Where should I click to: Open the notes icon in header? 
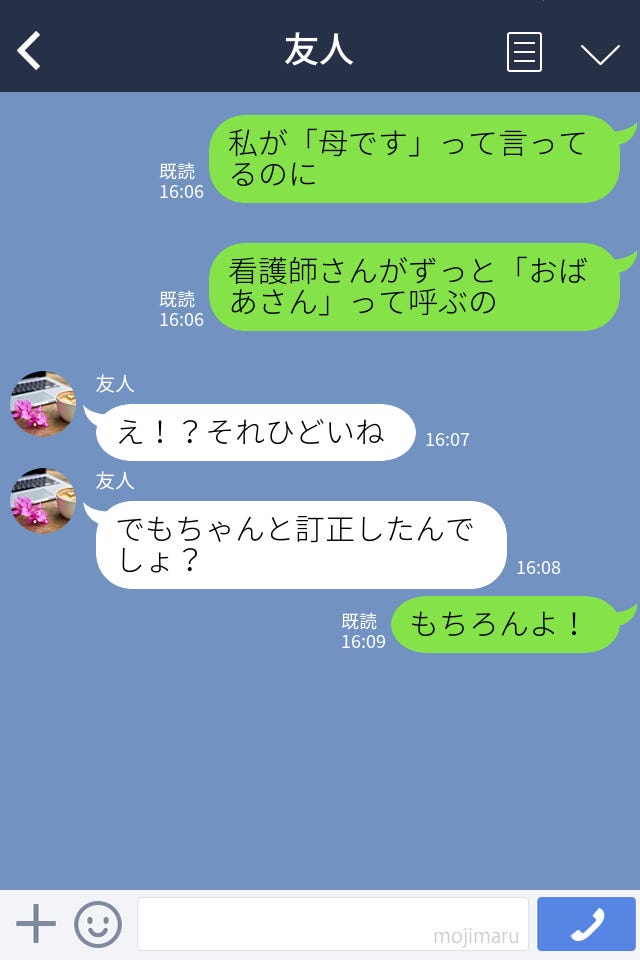(x=524, y=52)
